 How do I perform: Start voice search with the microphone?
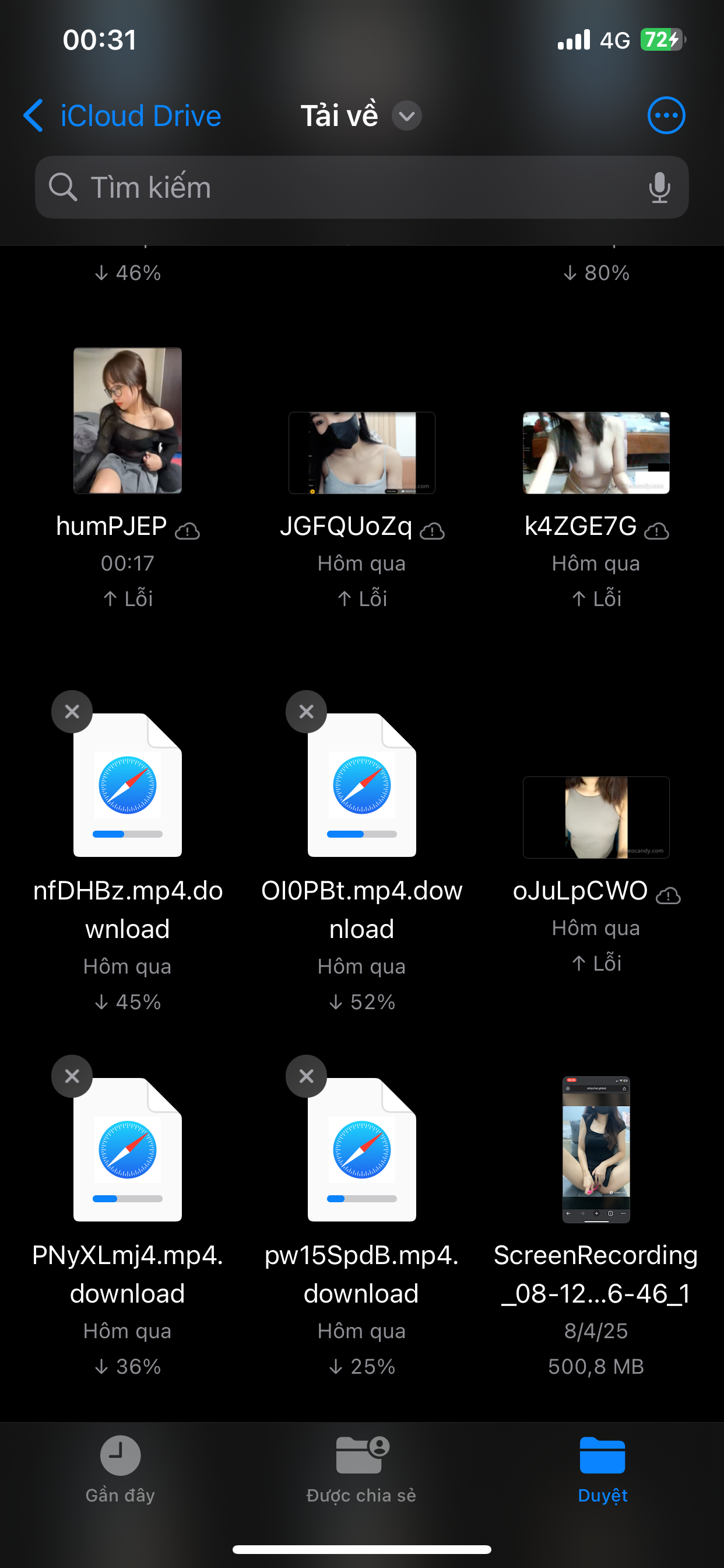(659, 187)
